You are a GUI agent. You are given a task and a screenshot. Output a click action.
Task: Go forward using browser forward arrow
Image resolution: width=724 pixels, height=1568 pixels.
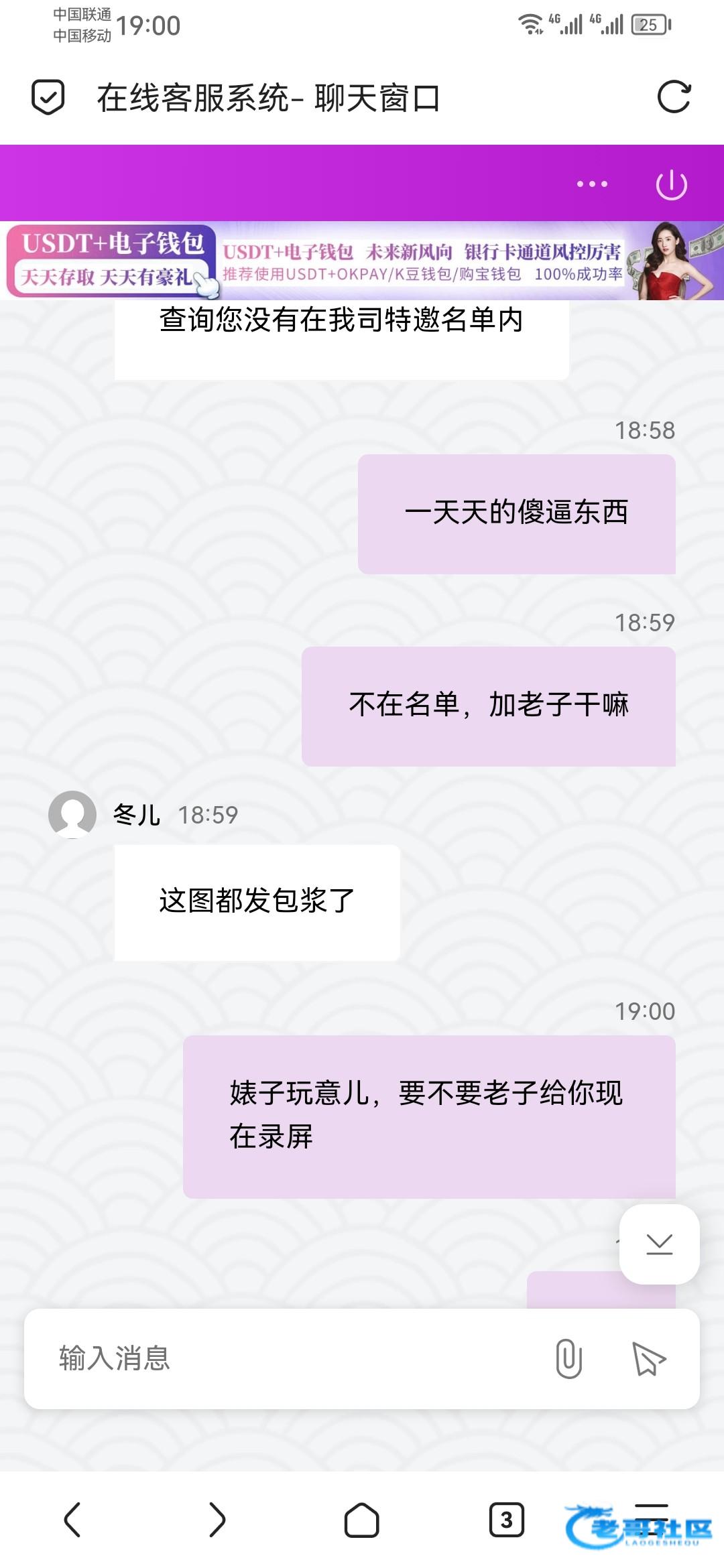pyautogui.click(x=217, y=1519)
